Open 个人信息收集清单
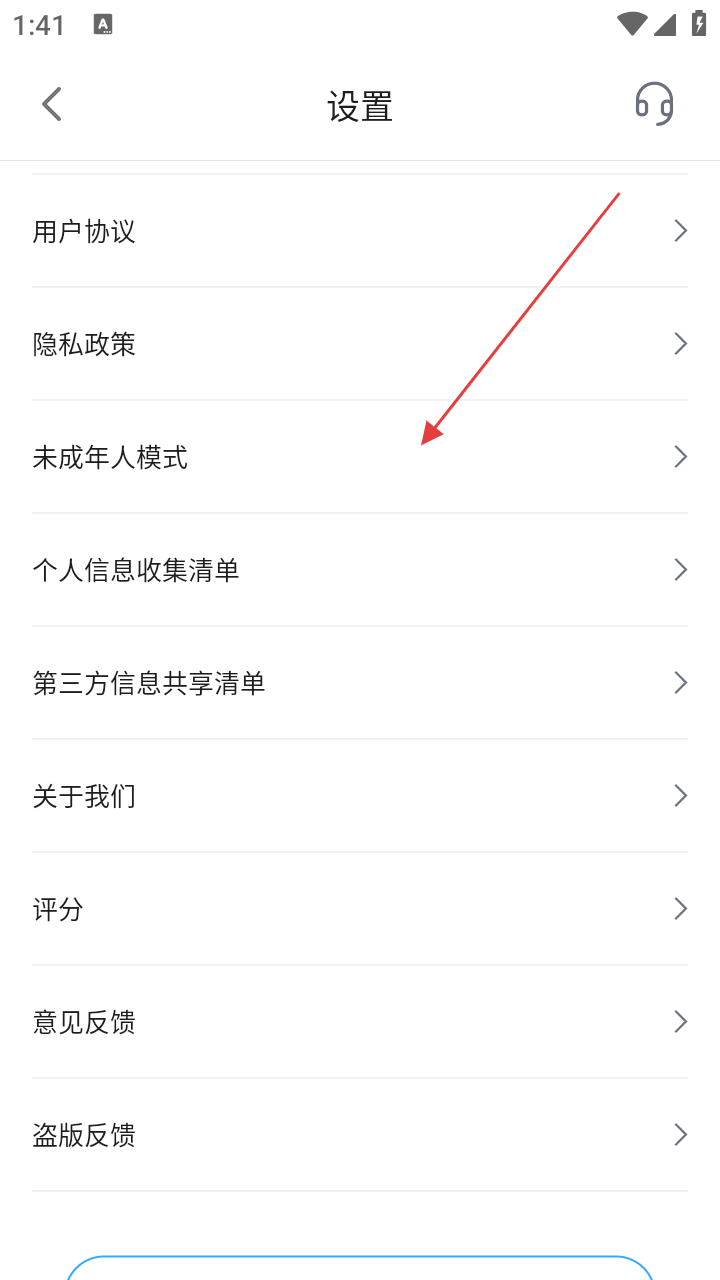The width and height of the screenshot is (720, 1280). (360, 570)
